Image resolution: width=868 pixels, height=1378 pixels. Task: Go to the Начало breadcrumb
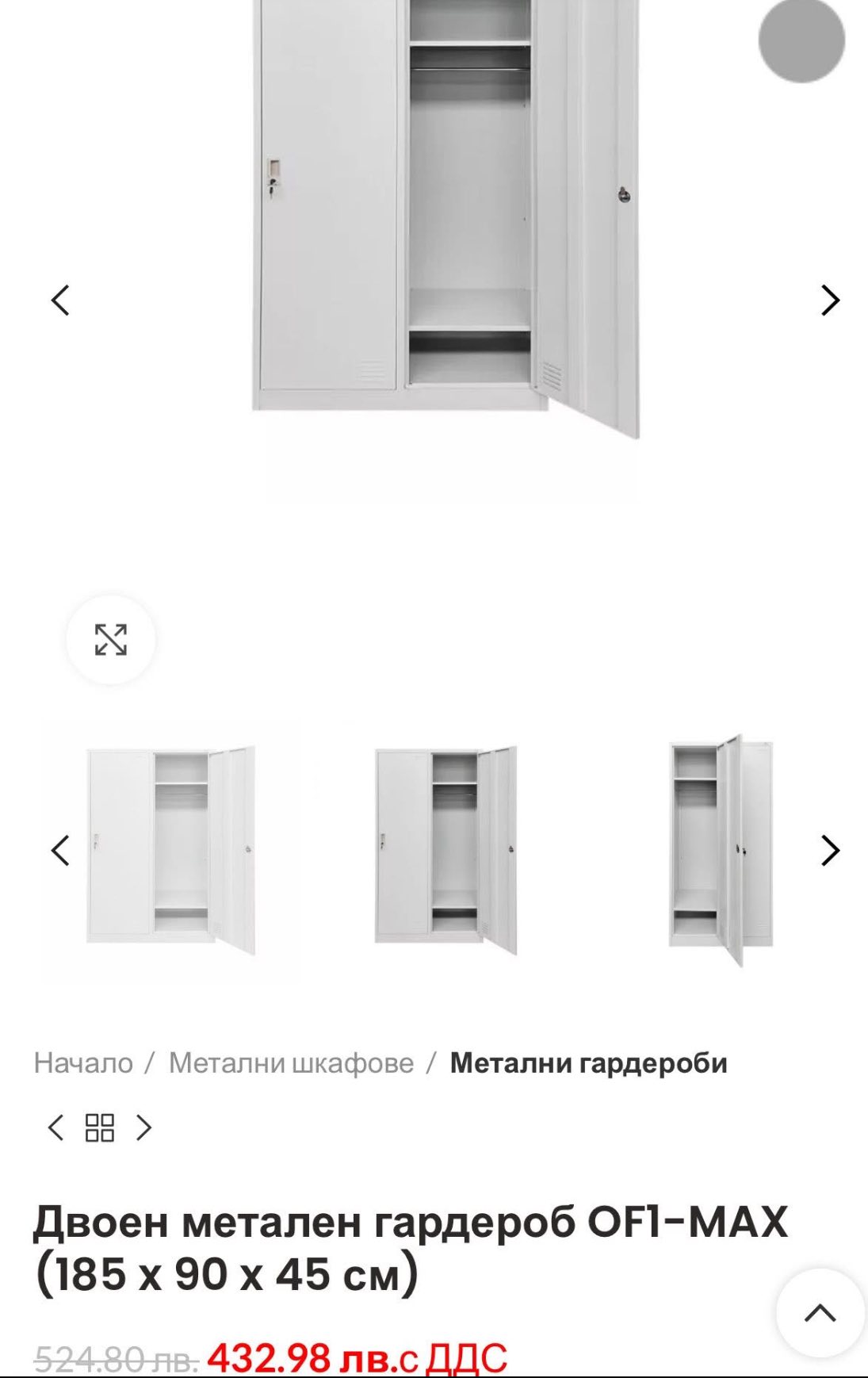point(83,1063)
